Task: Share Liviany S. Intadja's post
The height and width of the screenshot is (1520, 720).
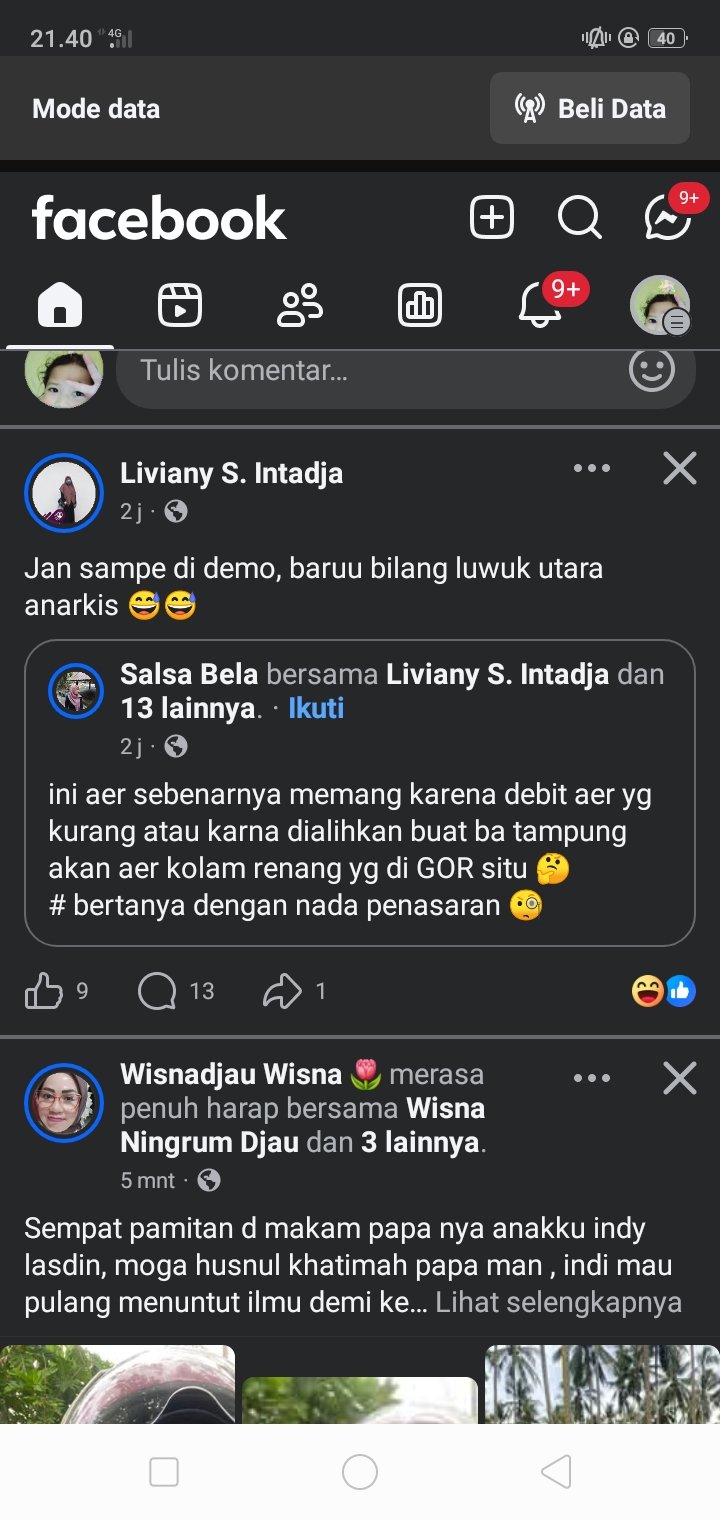Action: [283, 991]
